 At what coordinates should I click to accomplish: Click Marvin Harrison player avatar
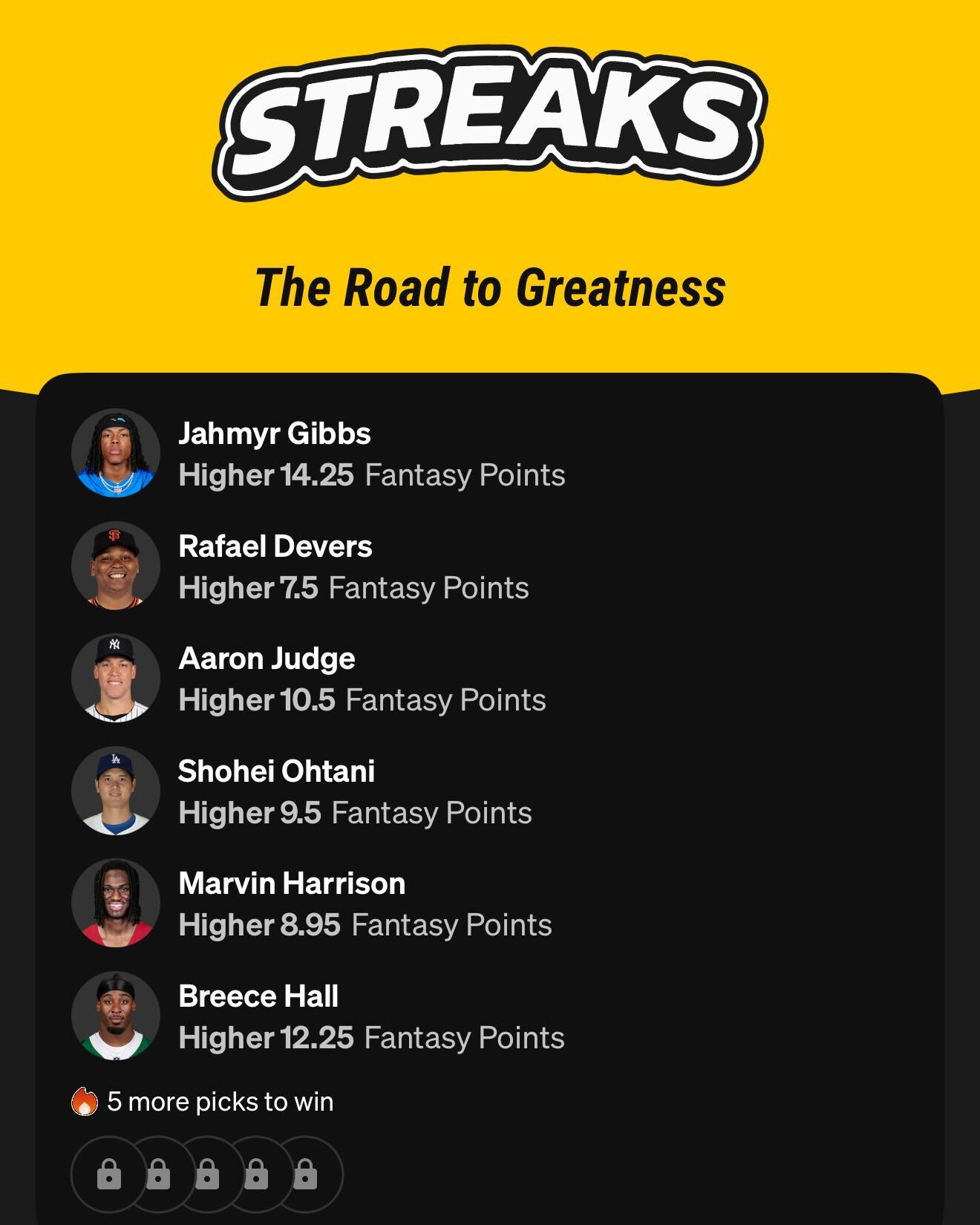(116, 903)
